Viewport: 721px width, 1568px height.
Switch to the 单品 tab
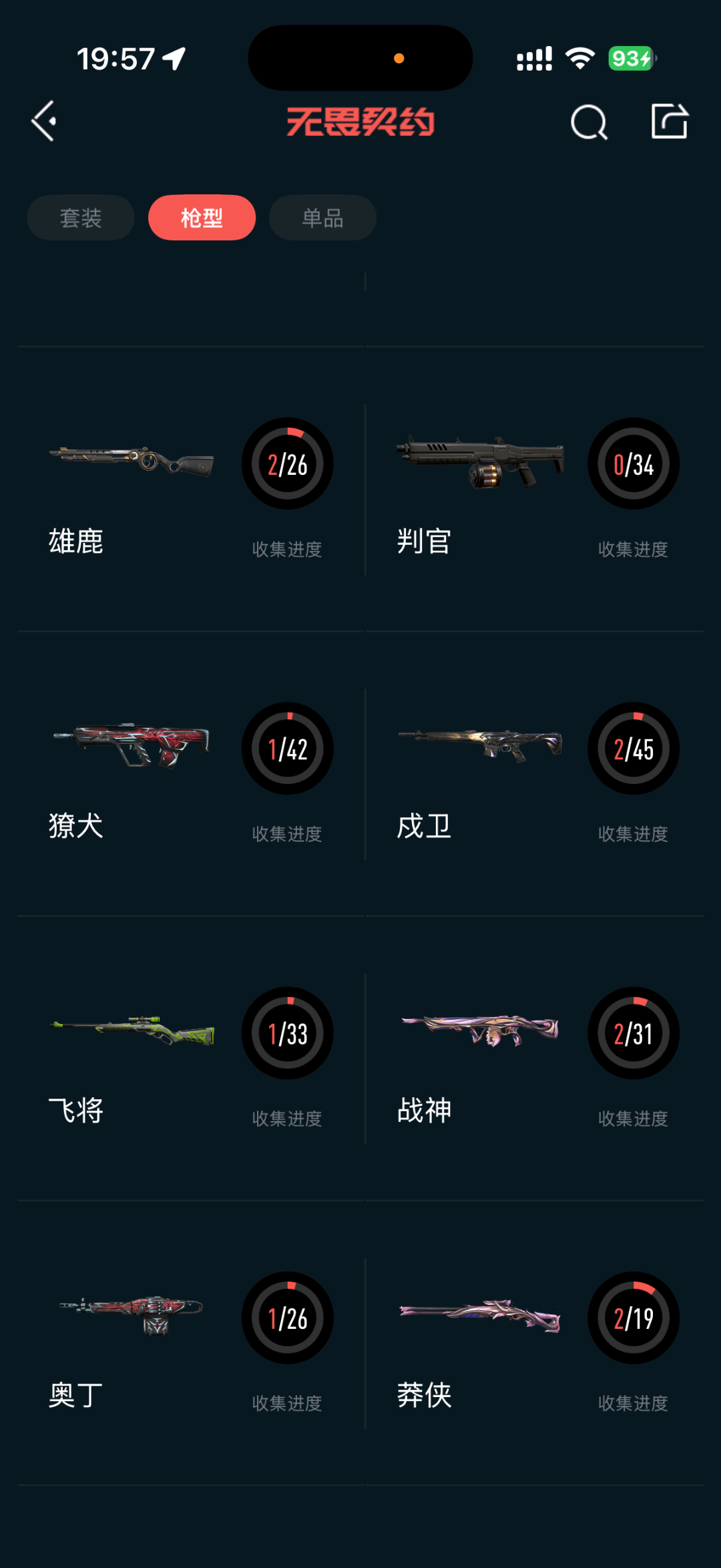(322, 218)
